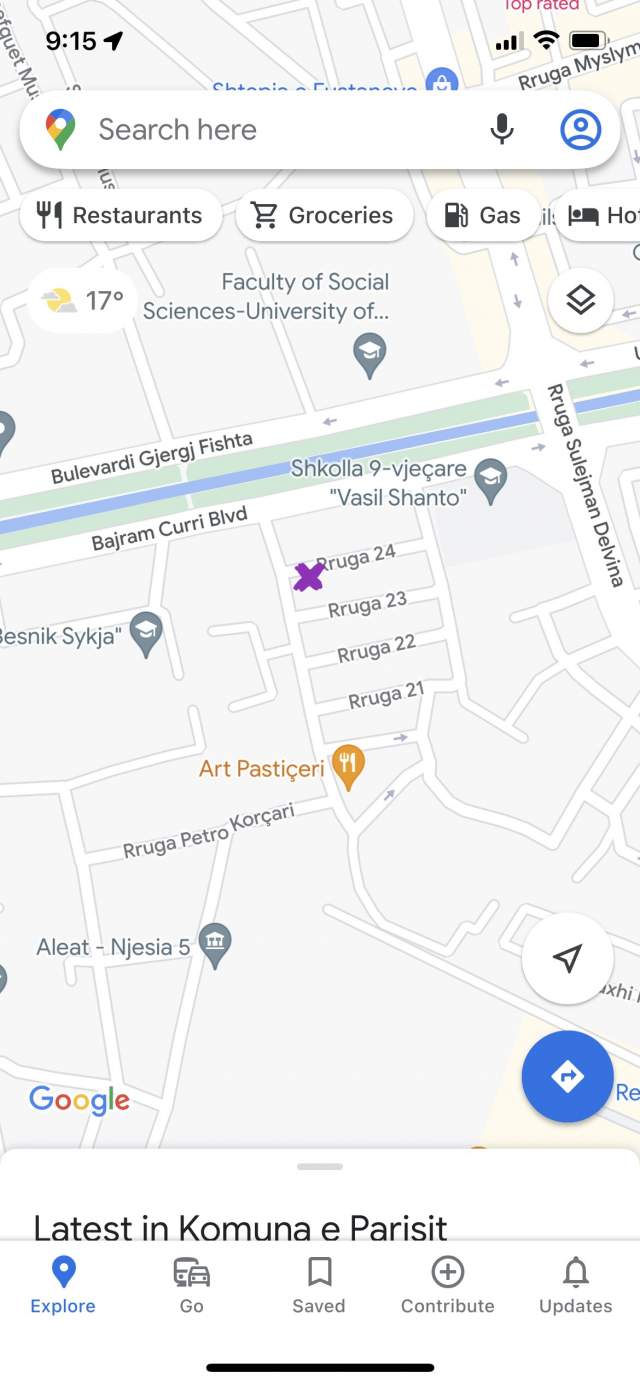Open the Art Pastiçeri restaurant pin
This screenshot has width=640, height=1385.
click(x=348, y=768)
